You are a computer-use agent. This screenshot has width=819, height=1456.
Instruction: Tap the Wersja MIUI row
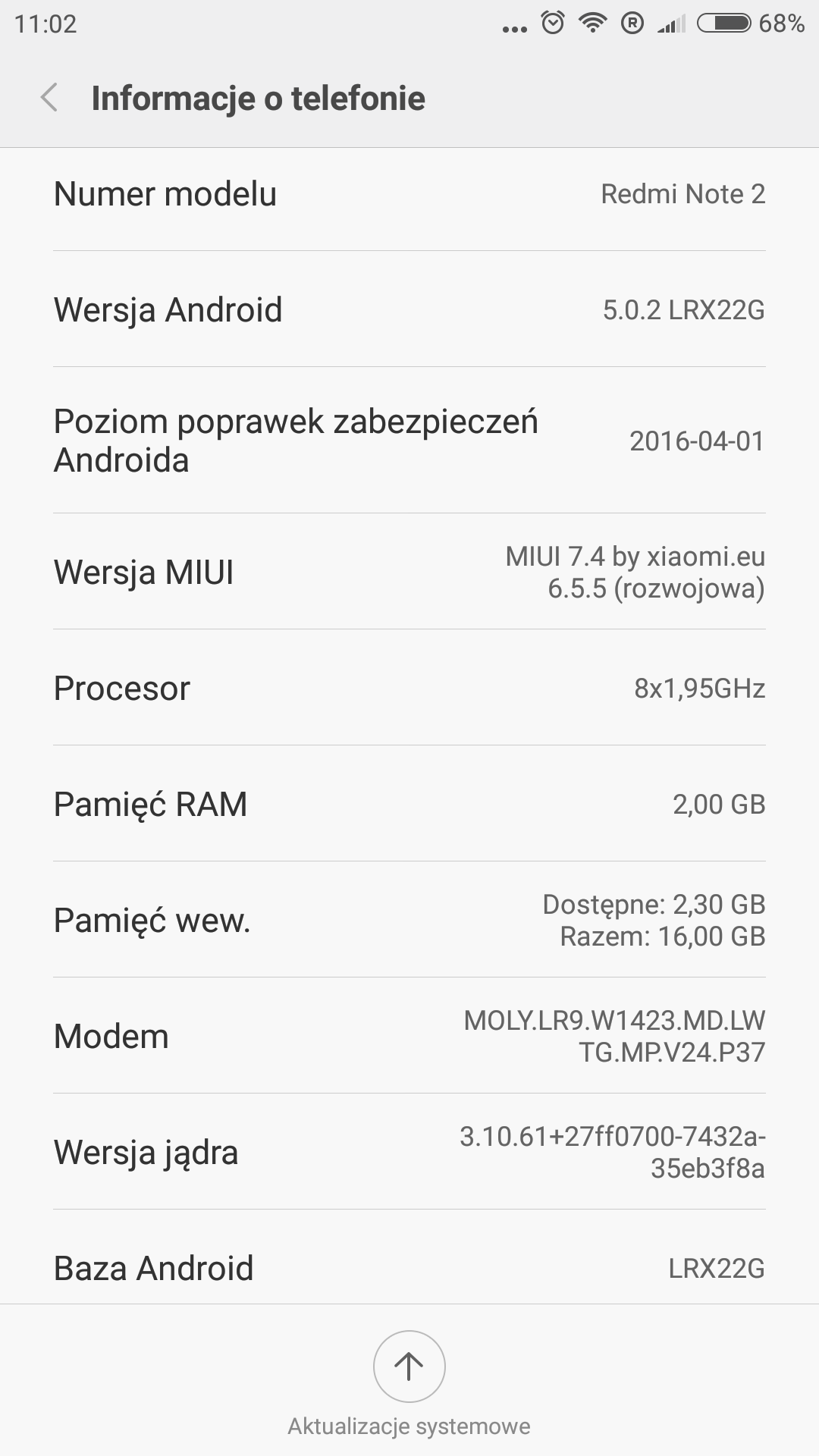[x=409, y=572]
